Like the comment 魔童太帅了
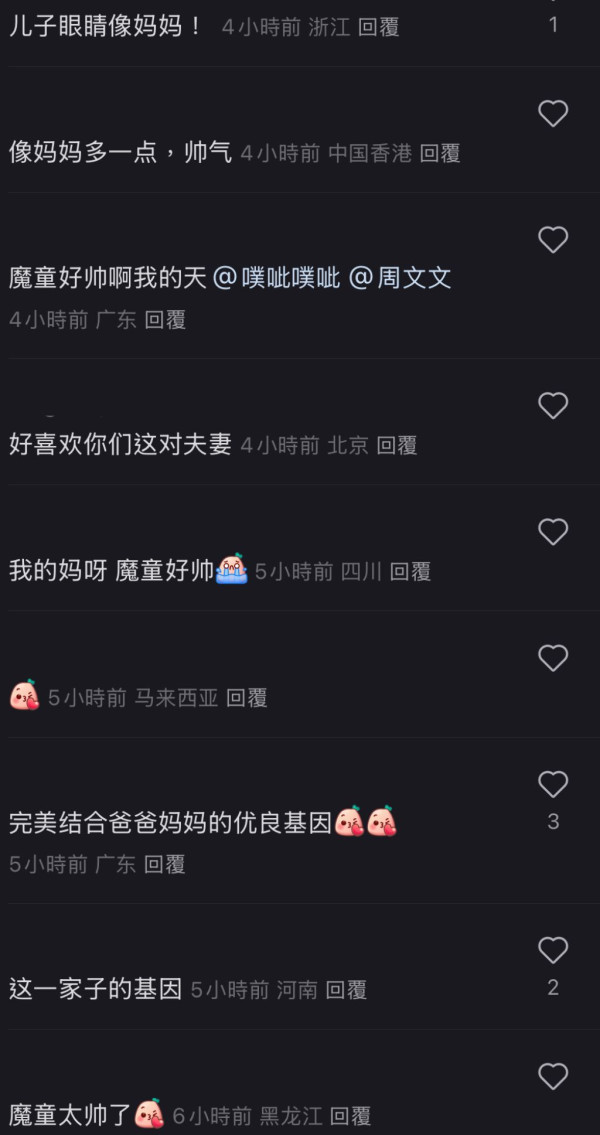 click(553, 1076)
